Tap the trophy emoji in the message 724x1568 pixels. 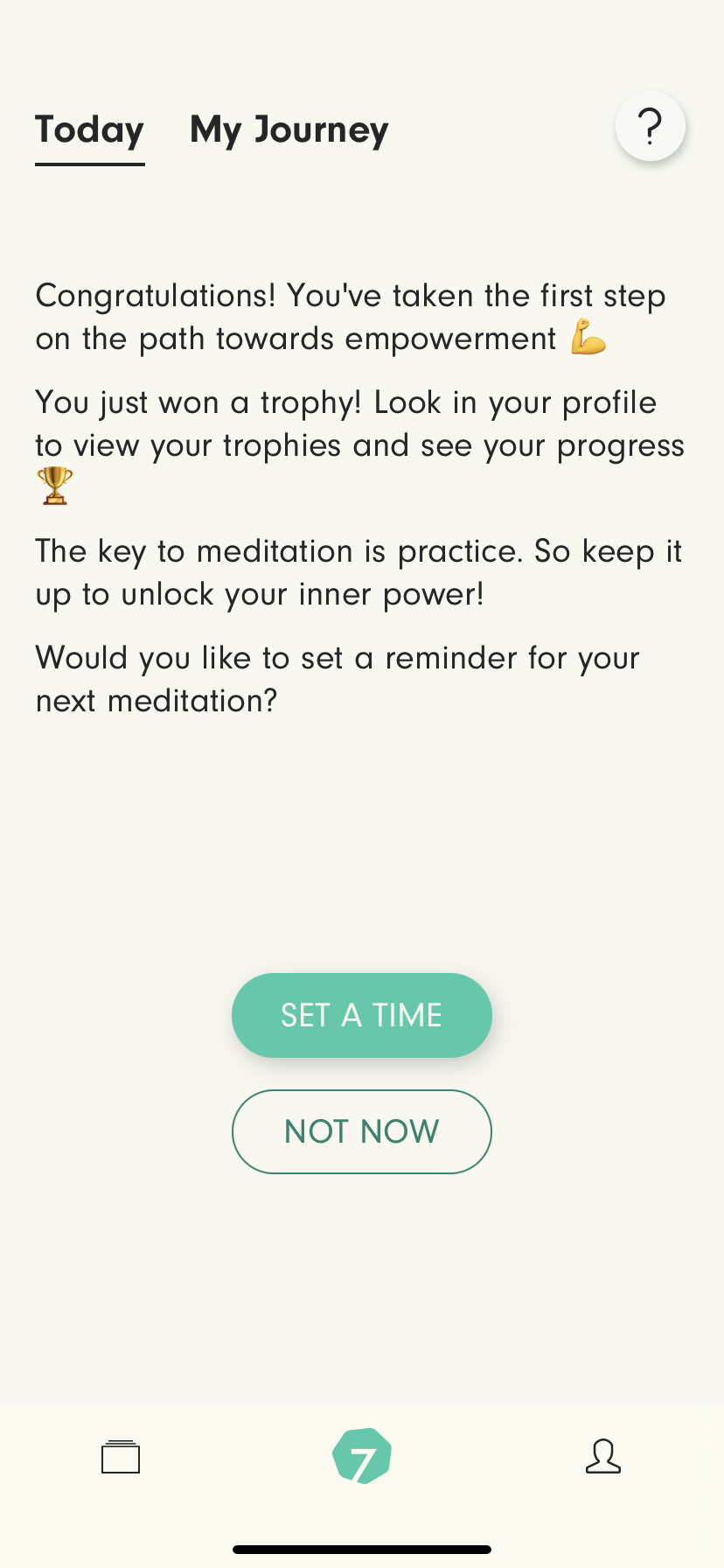(55, 486)
